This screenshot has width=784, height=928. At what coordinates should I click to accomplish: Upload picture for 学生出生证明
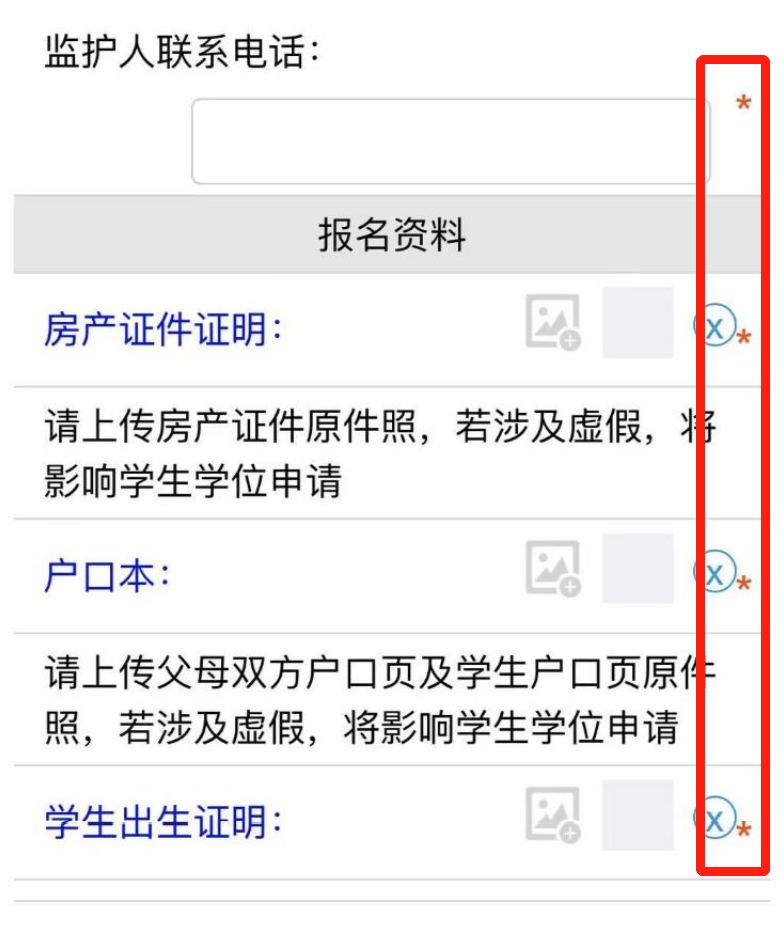[x=553, y=816]
